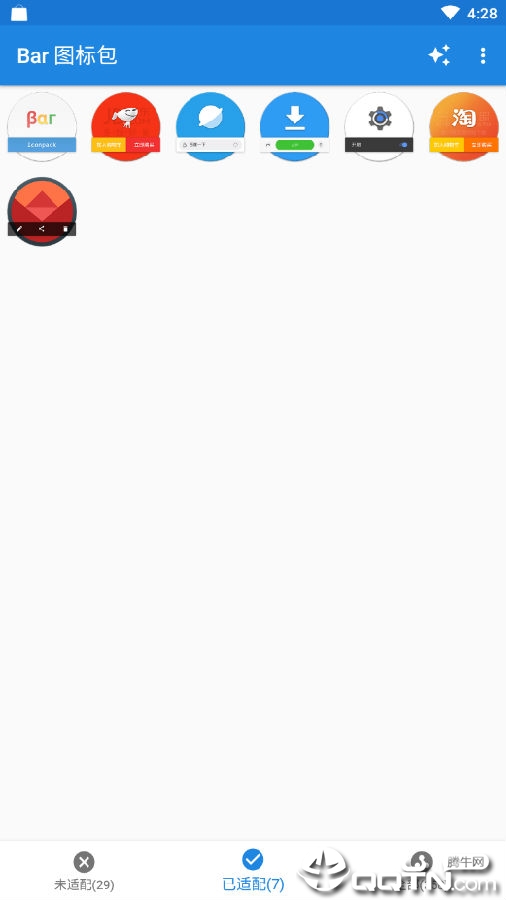Select the red JD dog icon
Image resolution: width=506 pixels, height=900 pixels.
(x=126, y=127)
